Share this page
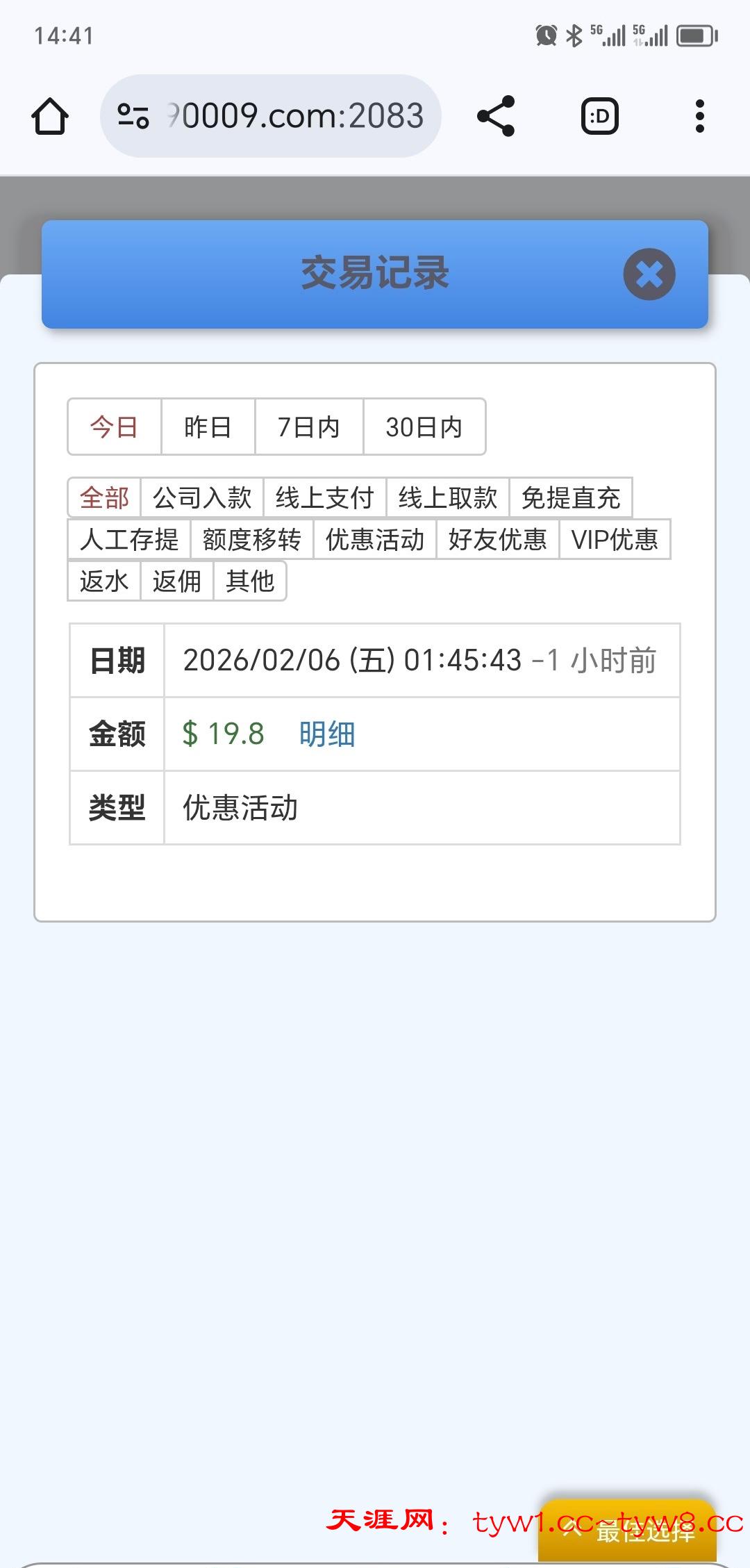Viewport: 750px width, 1568px height. coord(496,116)
